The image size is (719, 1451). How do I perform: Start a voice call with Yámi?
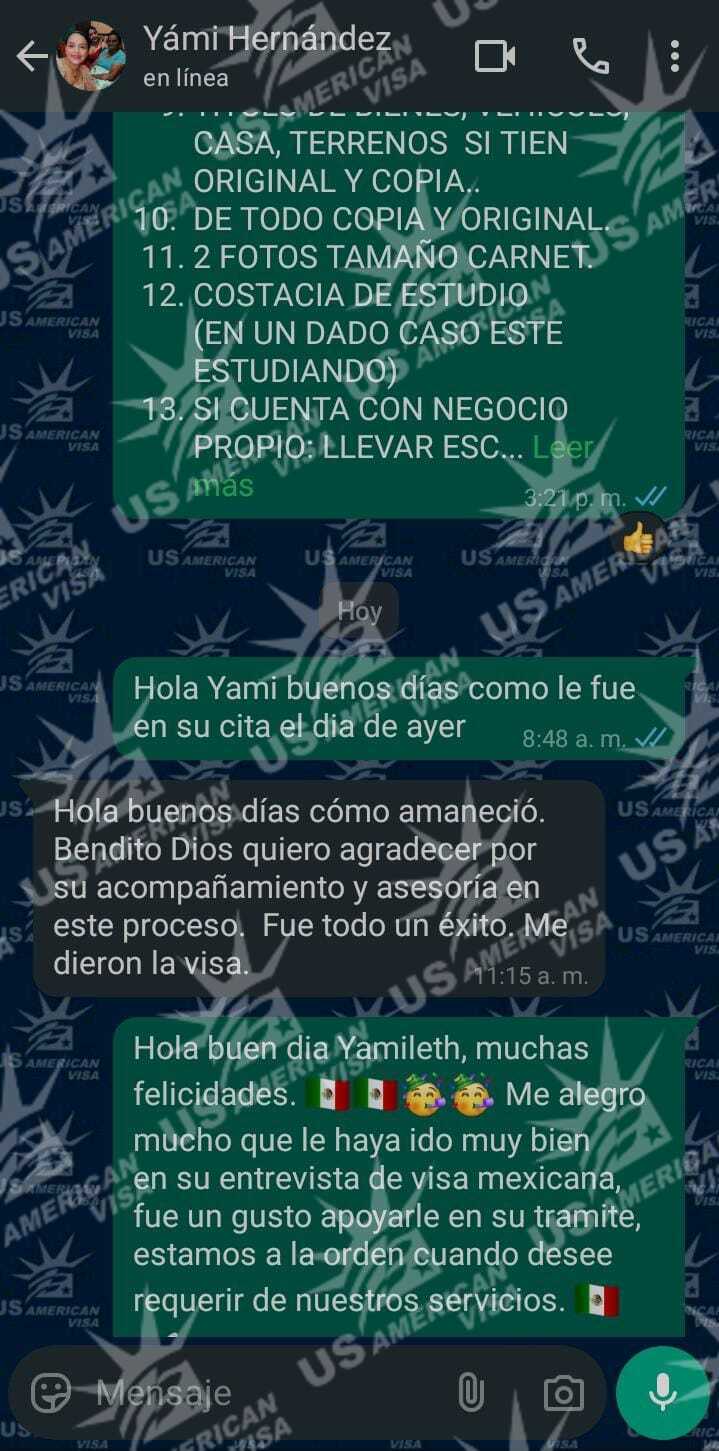(x=591, y=57)
